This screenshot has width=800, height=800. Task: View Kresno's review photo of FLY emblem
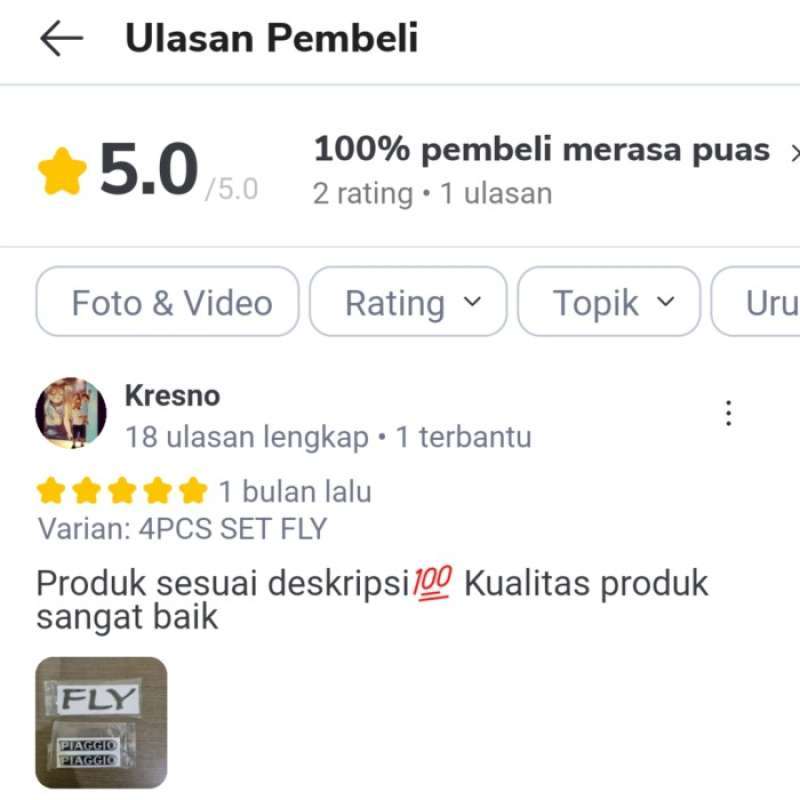pyautogui.click(x=101, y=722)
